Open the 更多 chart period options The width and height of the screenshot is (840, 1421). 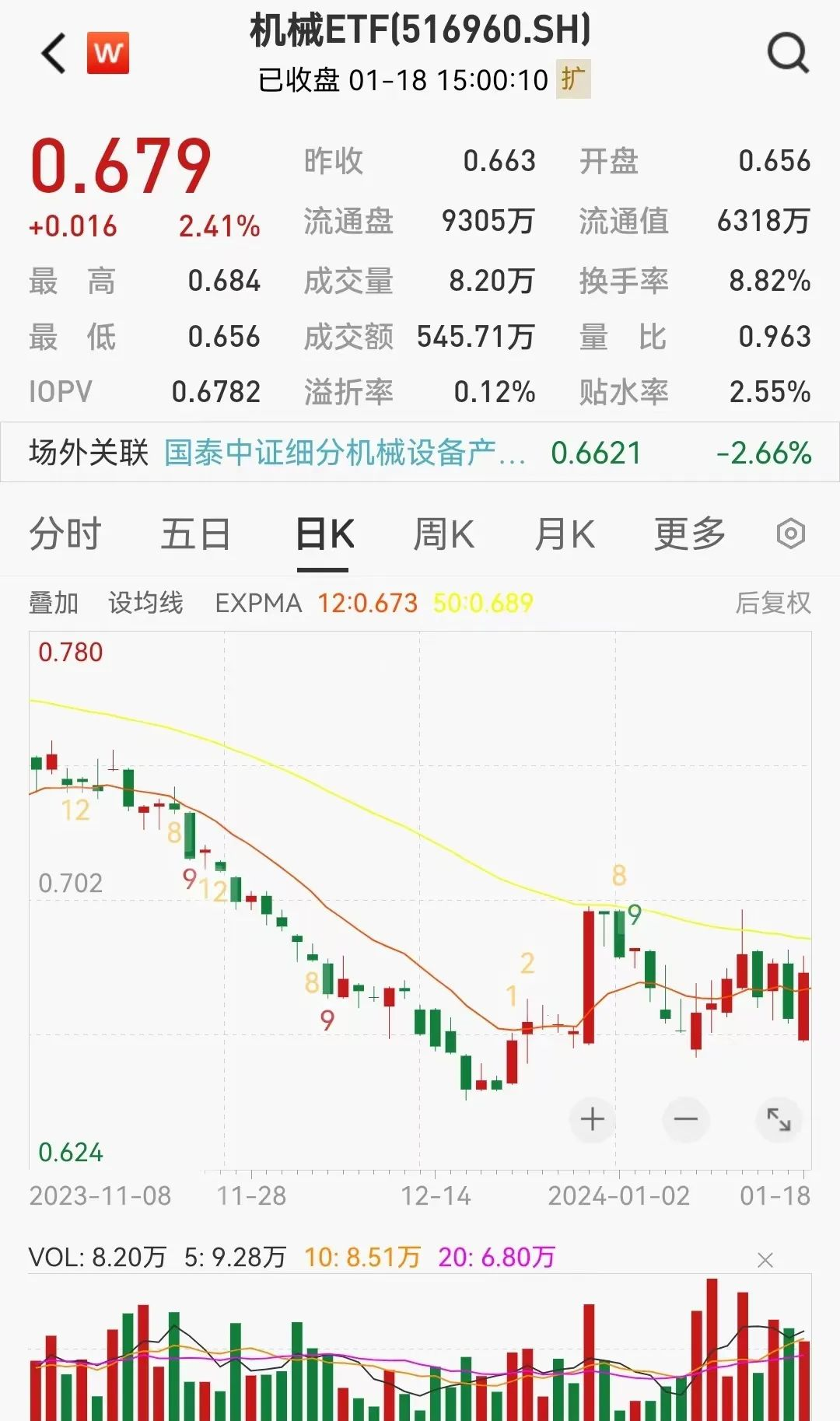tap(689, 535)
